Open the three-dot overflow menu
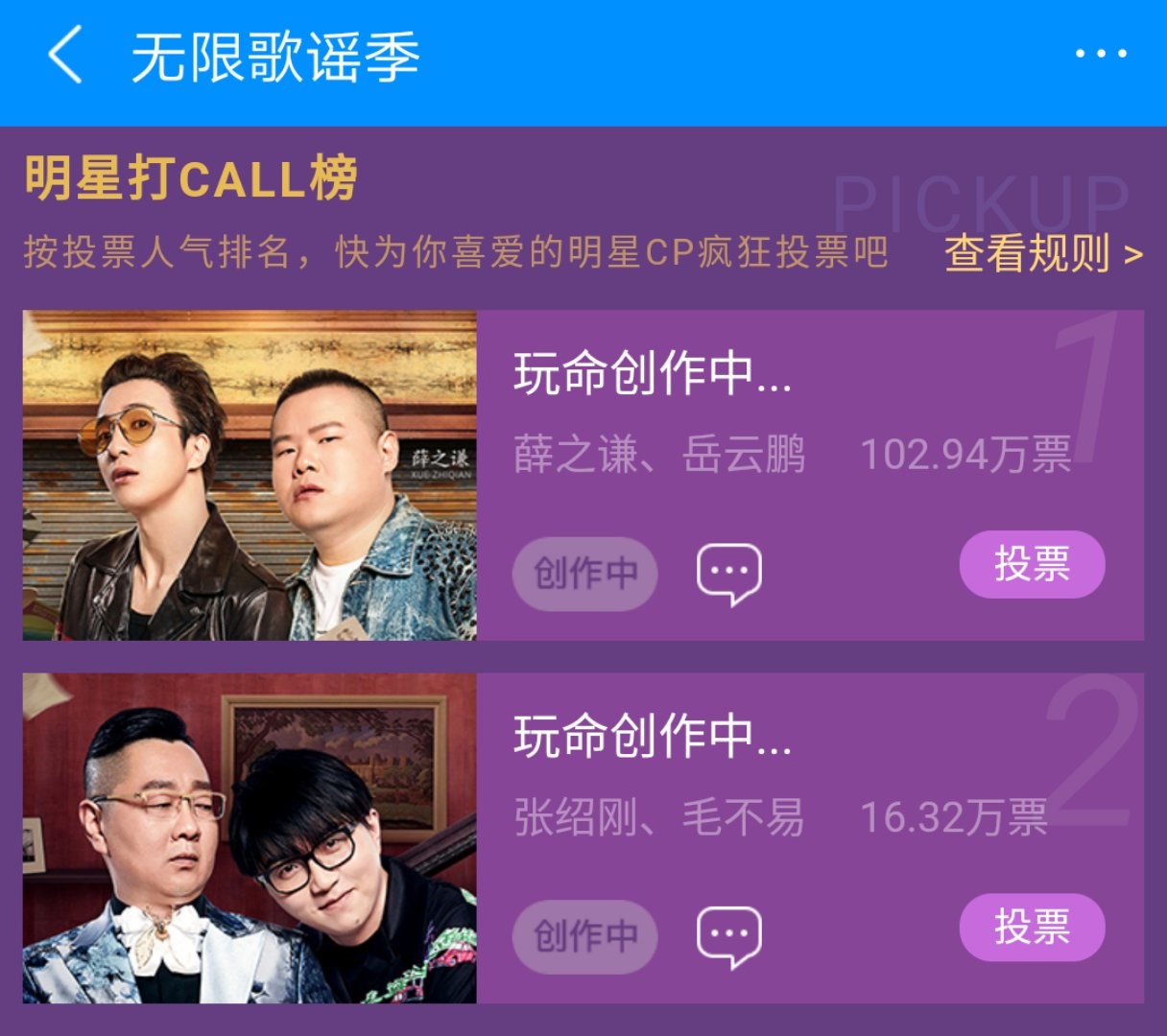Screen dimensions: 1167x1036 point(1100,54)
